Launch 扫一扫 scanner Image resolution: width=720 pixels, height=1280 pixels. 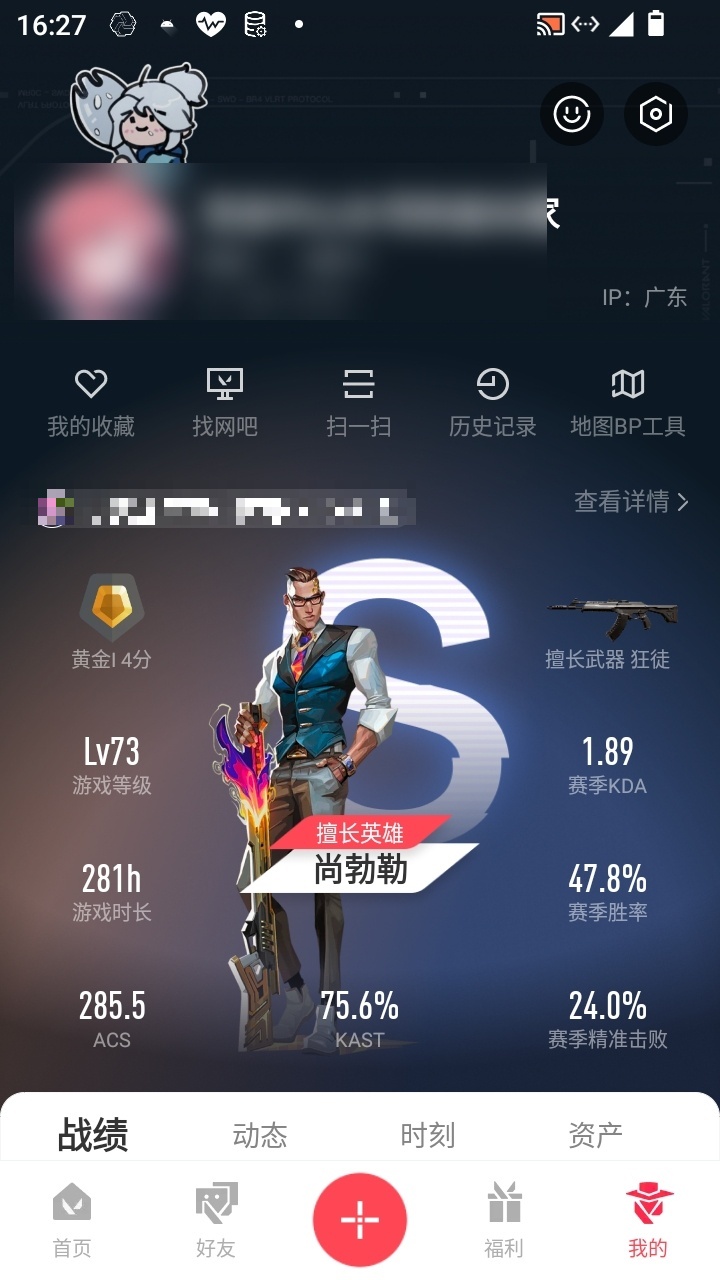pyautogui.click(x=358, y=402)
